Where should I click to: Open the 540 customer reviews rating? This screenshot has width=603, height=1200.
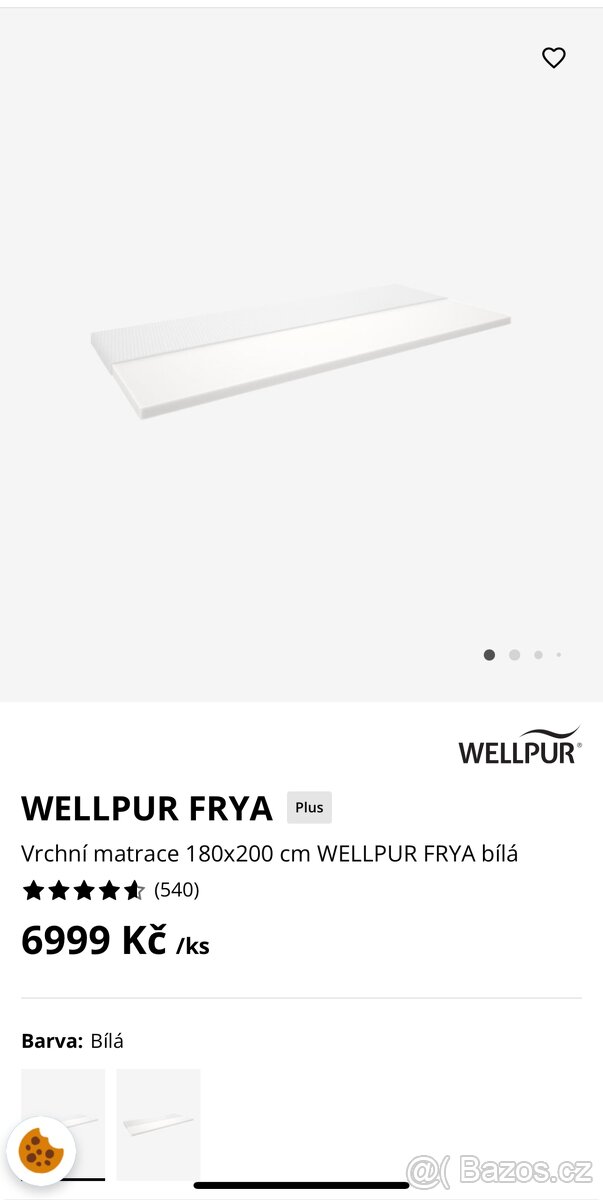[x=110, y=890]
